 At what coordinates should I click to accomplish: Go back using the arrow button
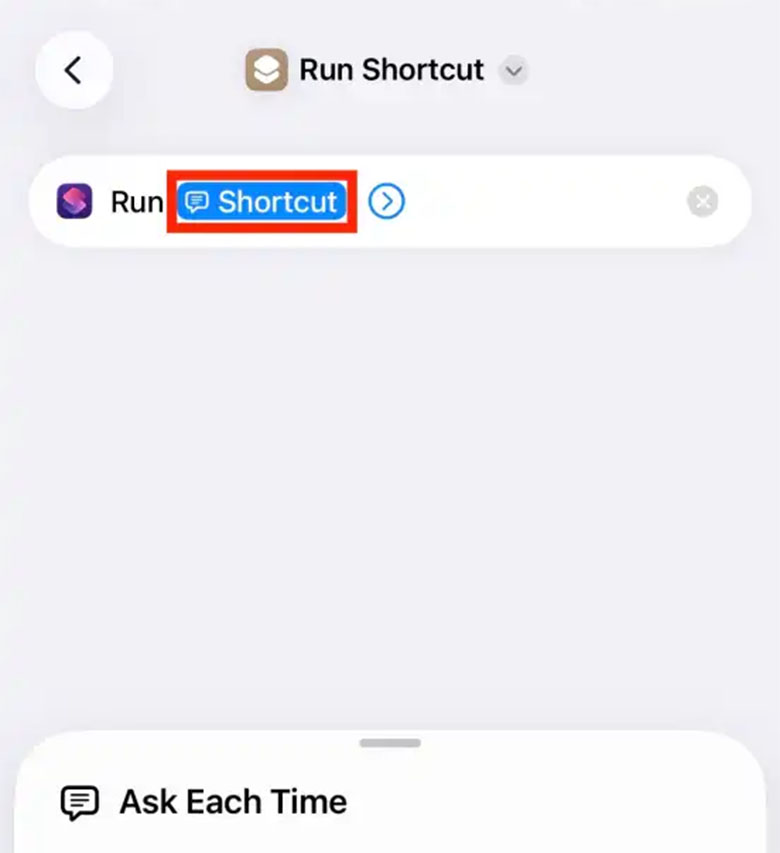(73, 70)
